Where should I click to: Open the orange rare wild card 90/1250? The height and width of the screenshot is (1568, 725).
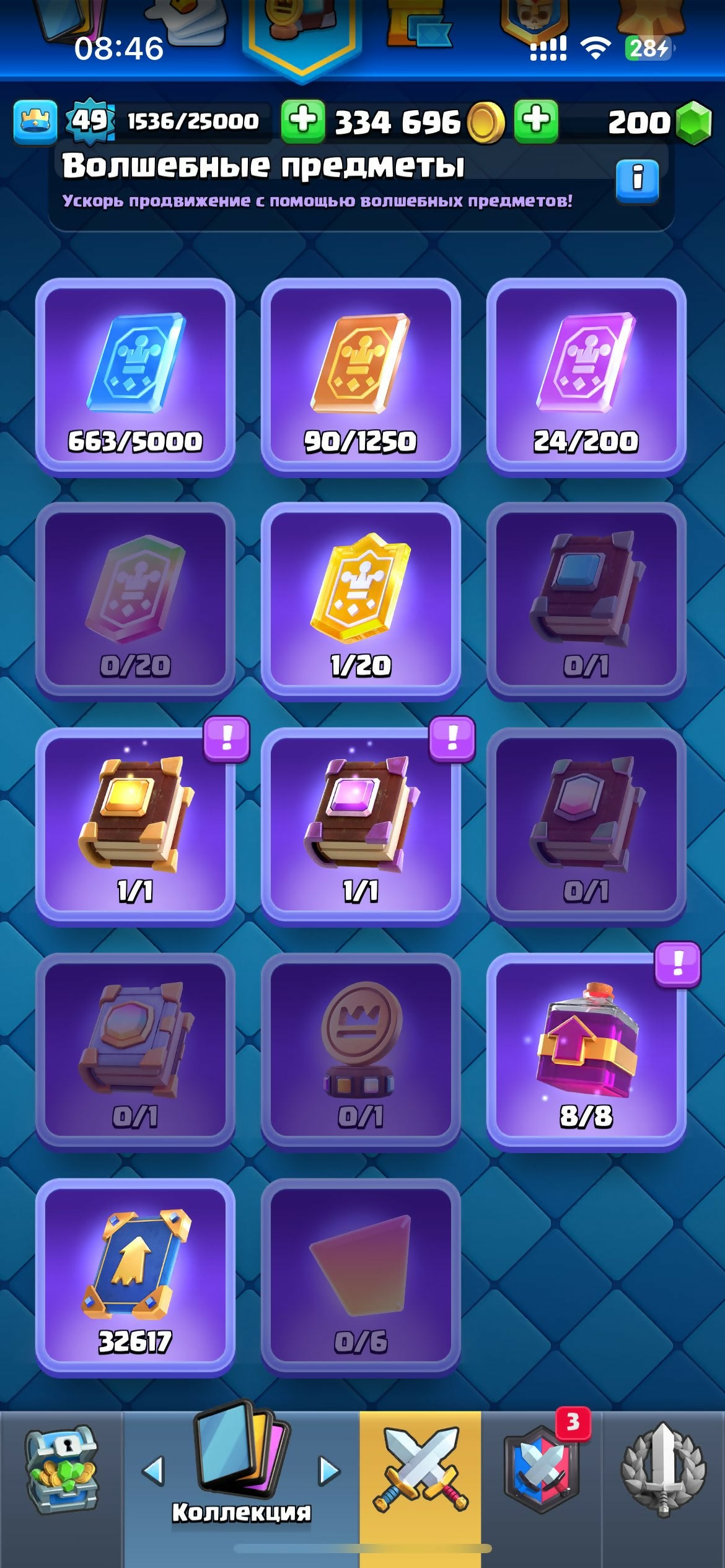pyautogui.click(x=361, y=377)
